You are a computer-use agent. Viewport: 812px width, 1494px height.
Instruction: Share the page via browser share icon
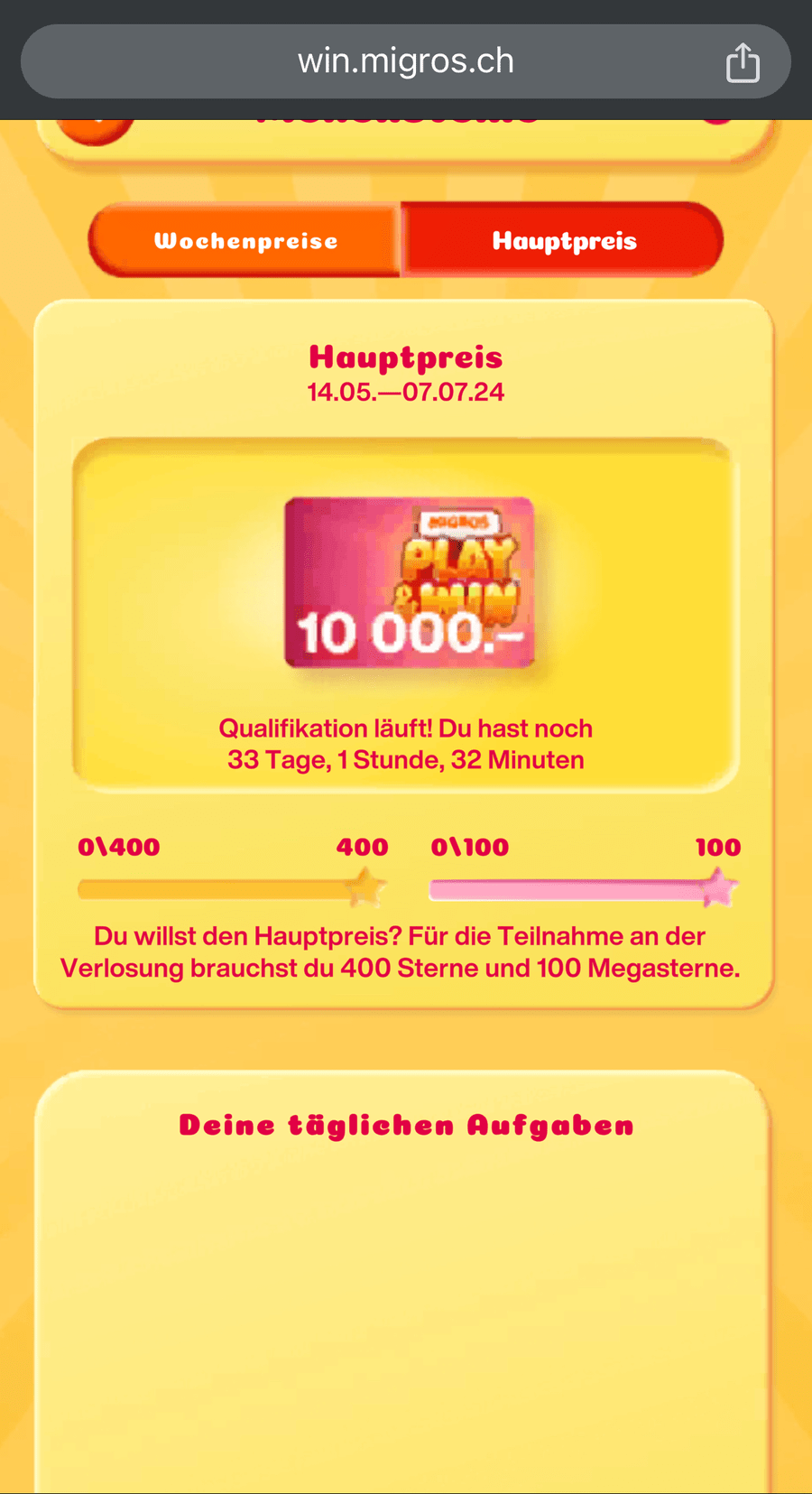pos(743,62)
